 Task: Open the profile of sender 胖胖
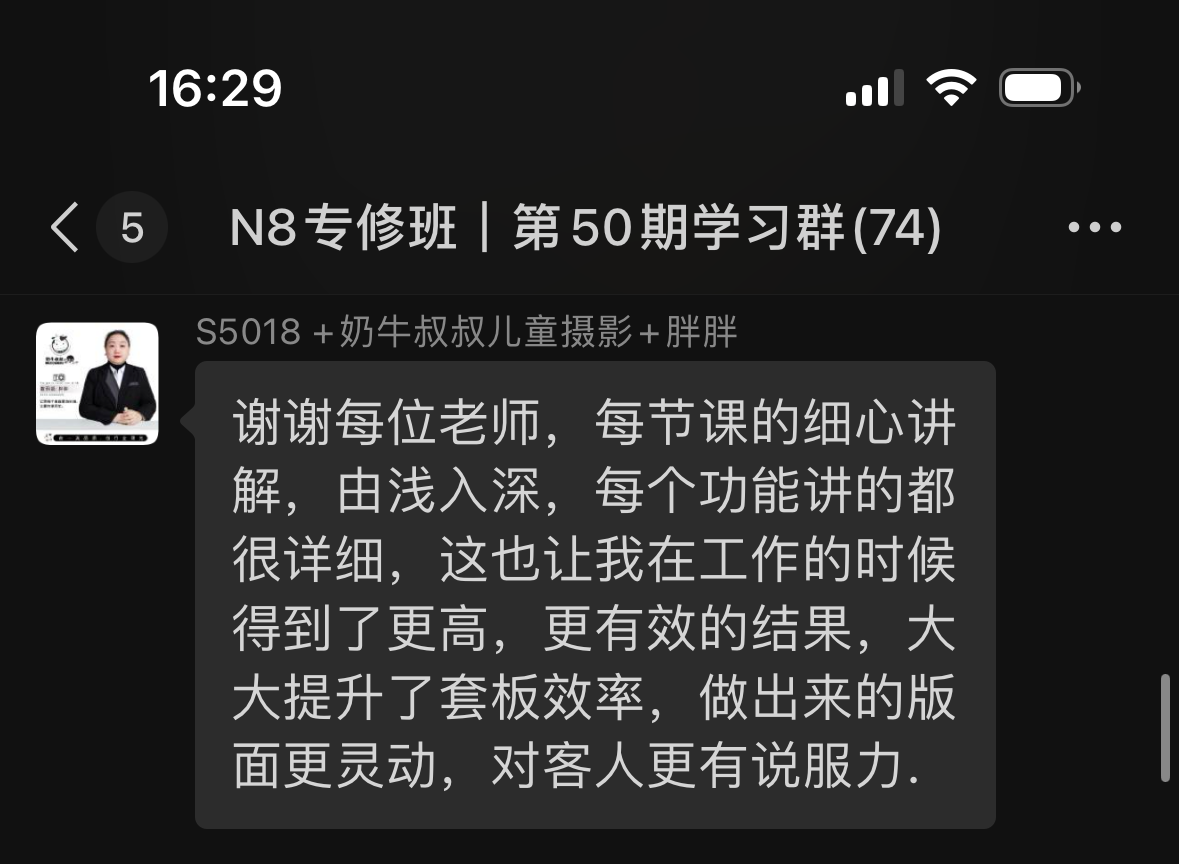coord(97,383)
